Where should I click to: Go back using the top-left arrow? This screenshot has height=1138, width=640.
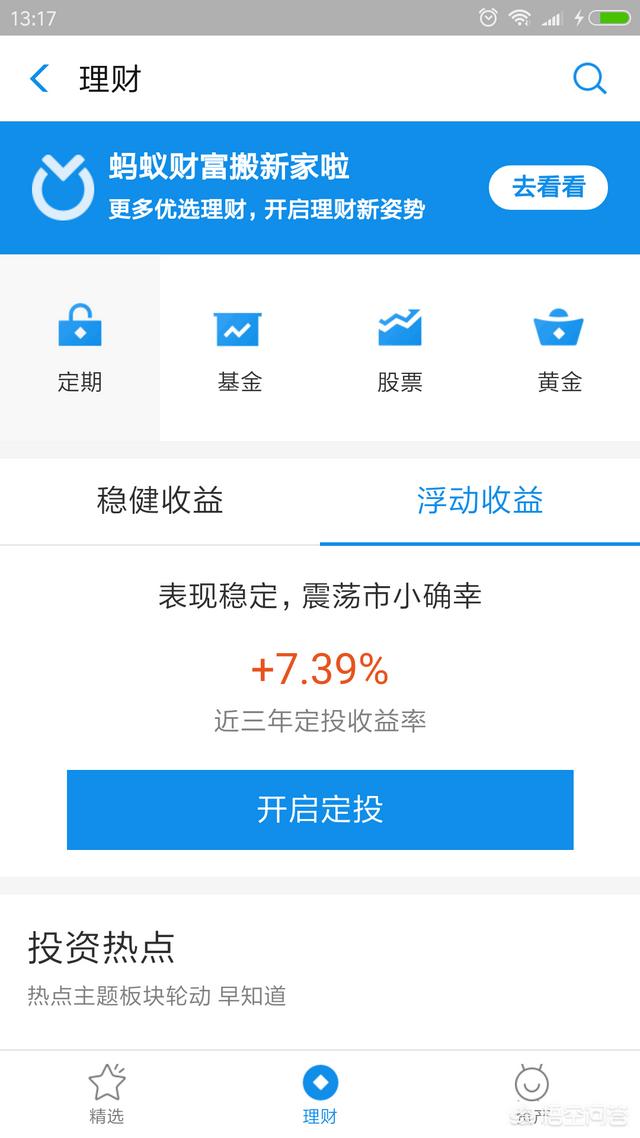(40, 79)
